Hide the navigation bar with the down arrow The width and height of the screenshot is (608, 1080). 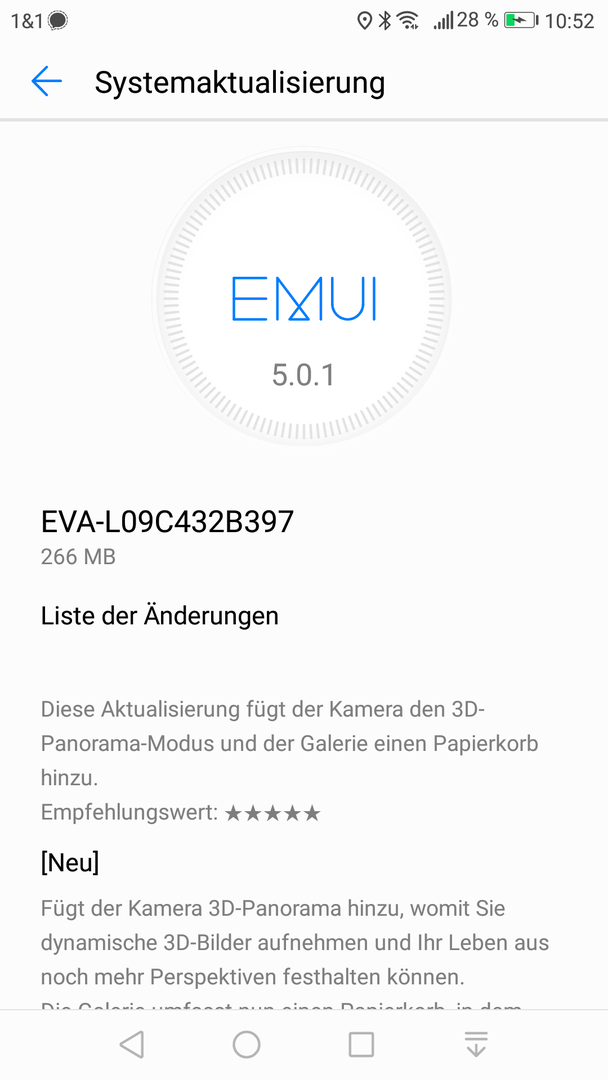click(476, 1044)
